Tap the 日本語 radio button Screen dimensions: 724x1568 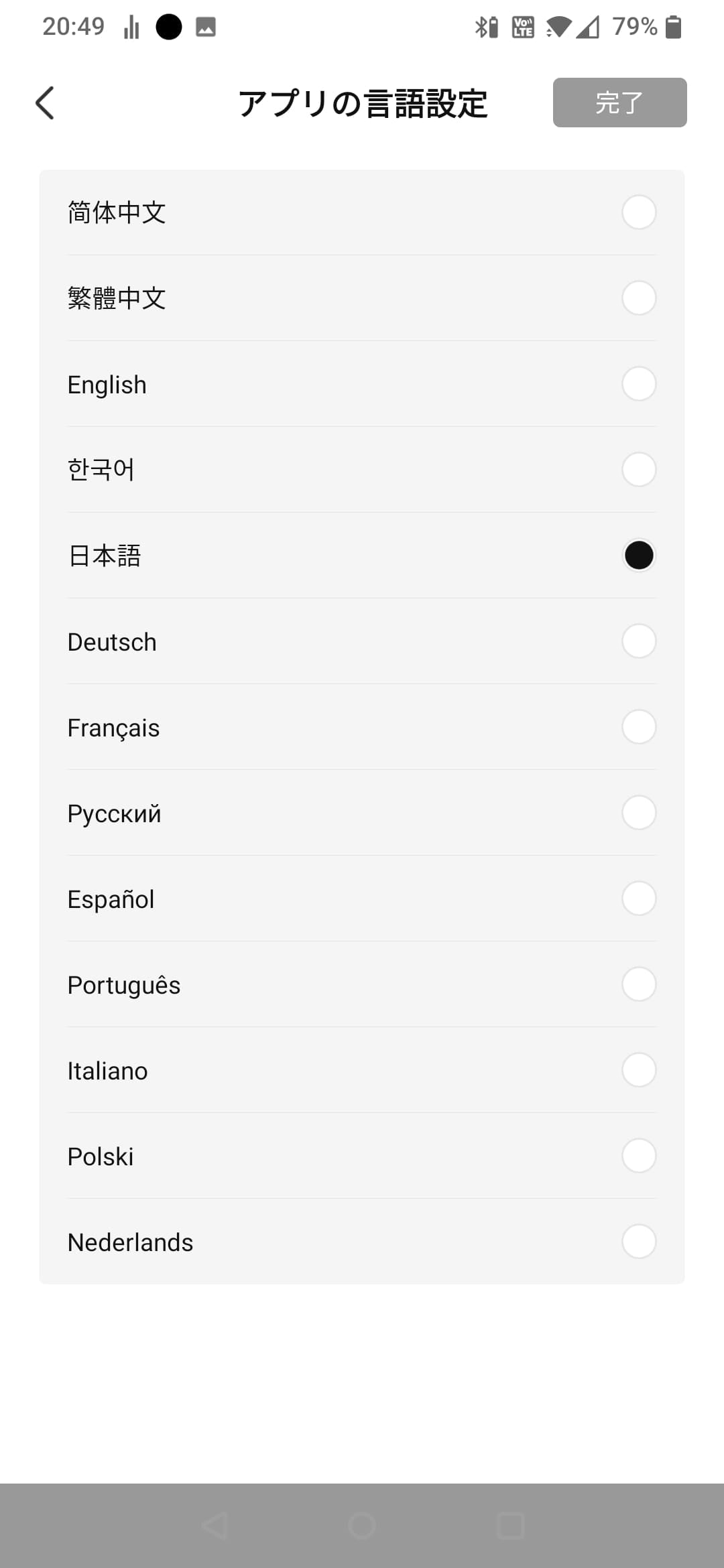(x=638, y=556)
